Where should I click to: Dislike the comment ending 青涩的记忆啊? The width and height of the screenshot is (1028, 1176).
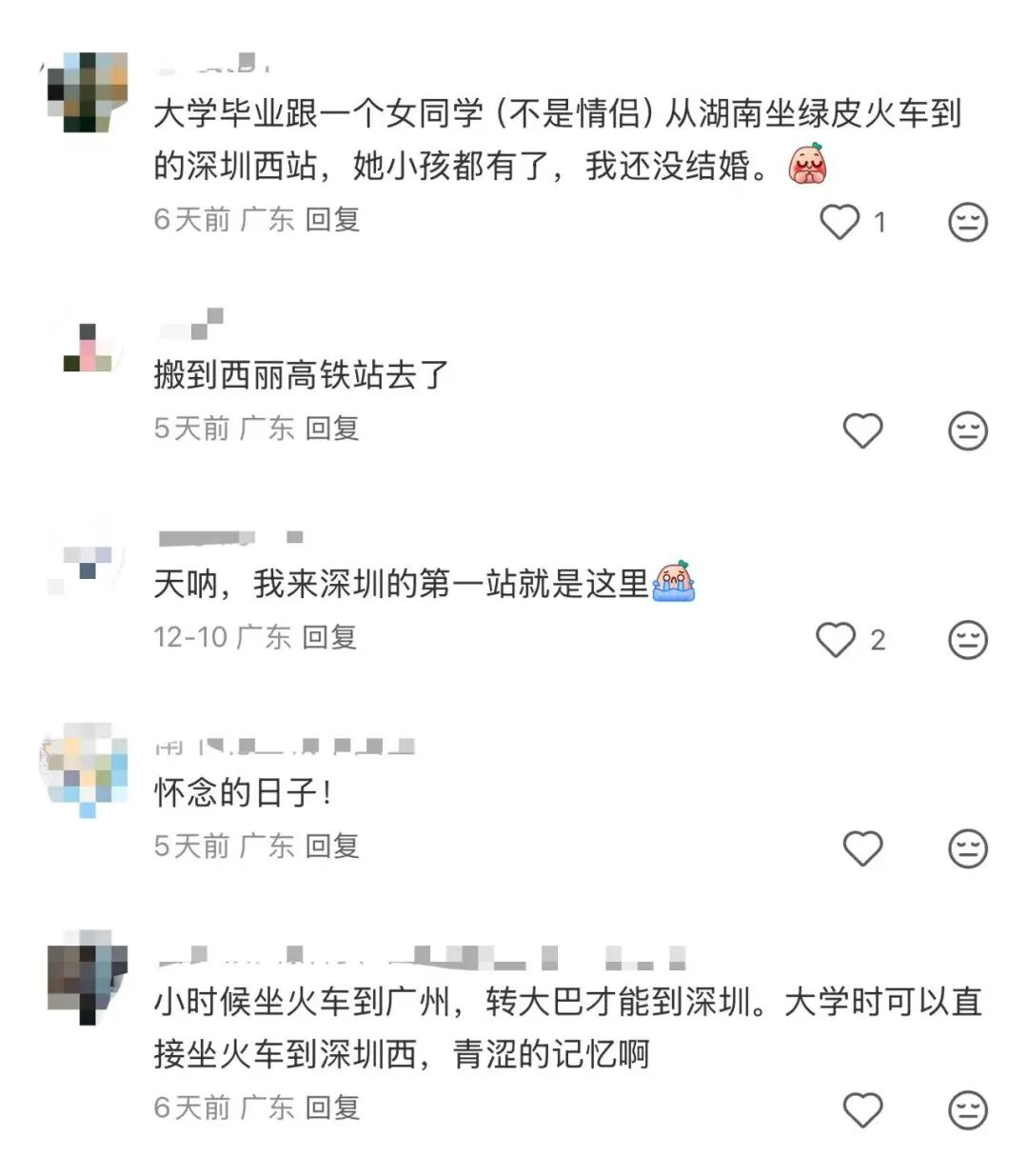pyautogui.click(x=968, y=1109)
